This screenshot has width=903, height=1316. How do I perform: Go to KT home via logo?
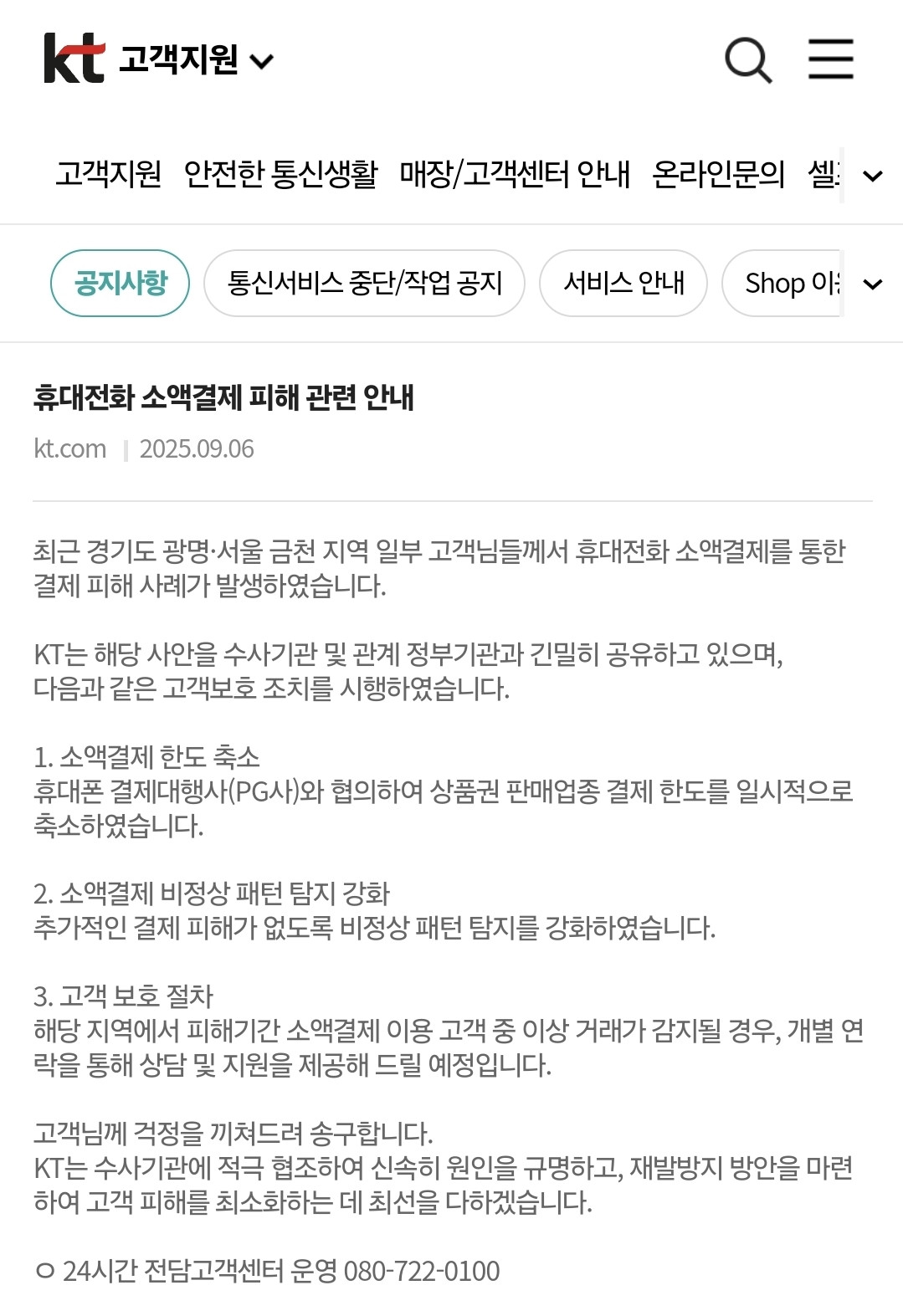tap(74, 59)
